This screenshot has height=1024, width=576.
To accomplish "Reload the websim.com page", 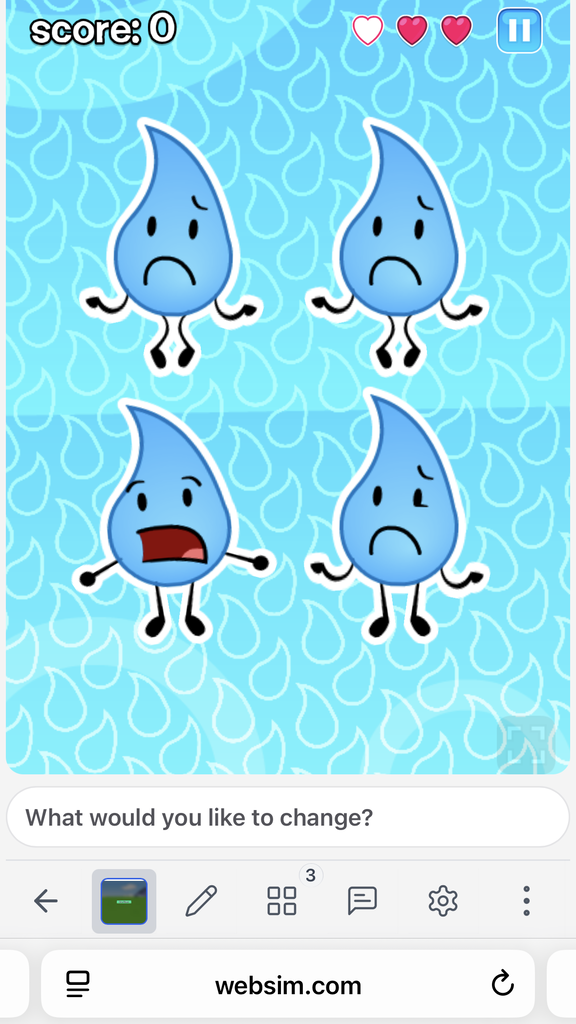I will [x=502, y=984].
